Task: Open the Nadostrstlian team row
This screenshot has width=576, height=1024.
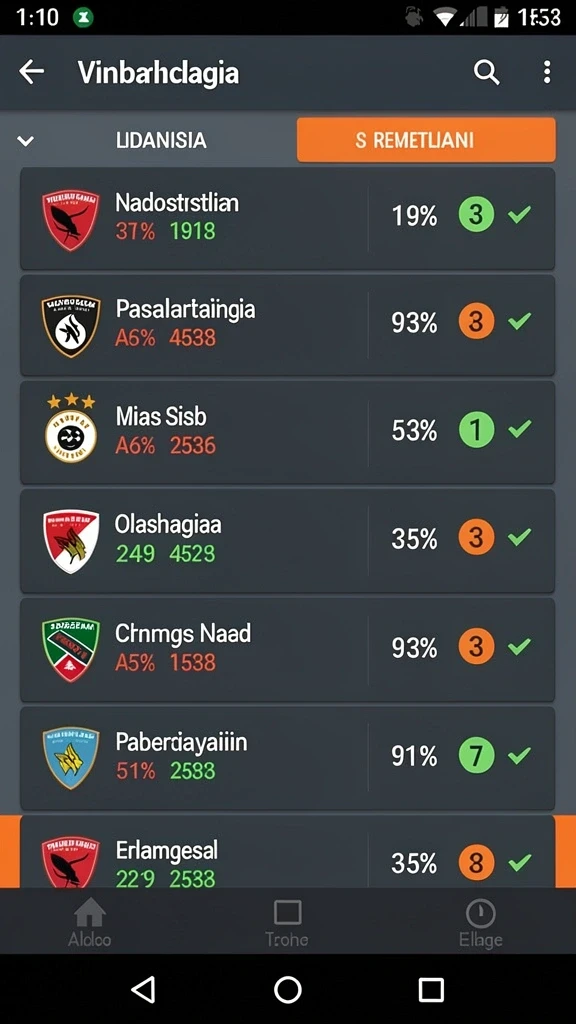Action: [x=288, y=218]
